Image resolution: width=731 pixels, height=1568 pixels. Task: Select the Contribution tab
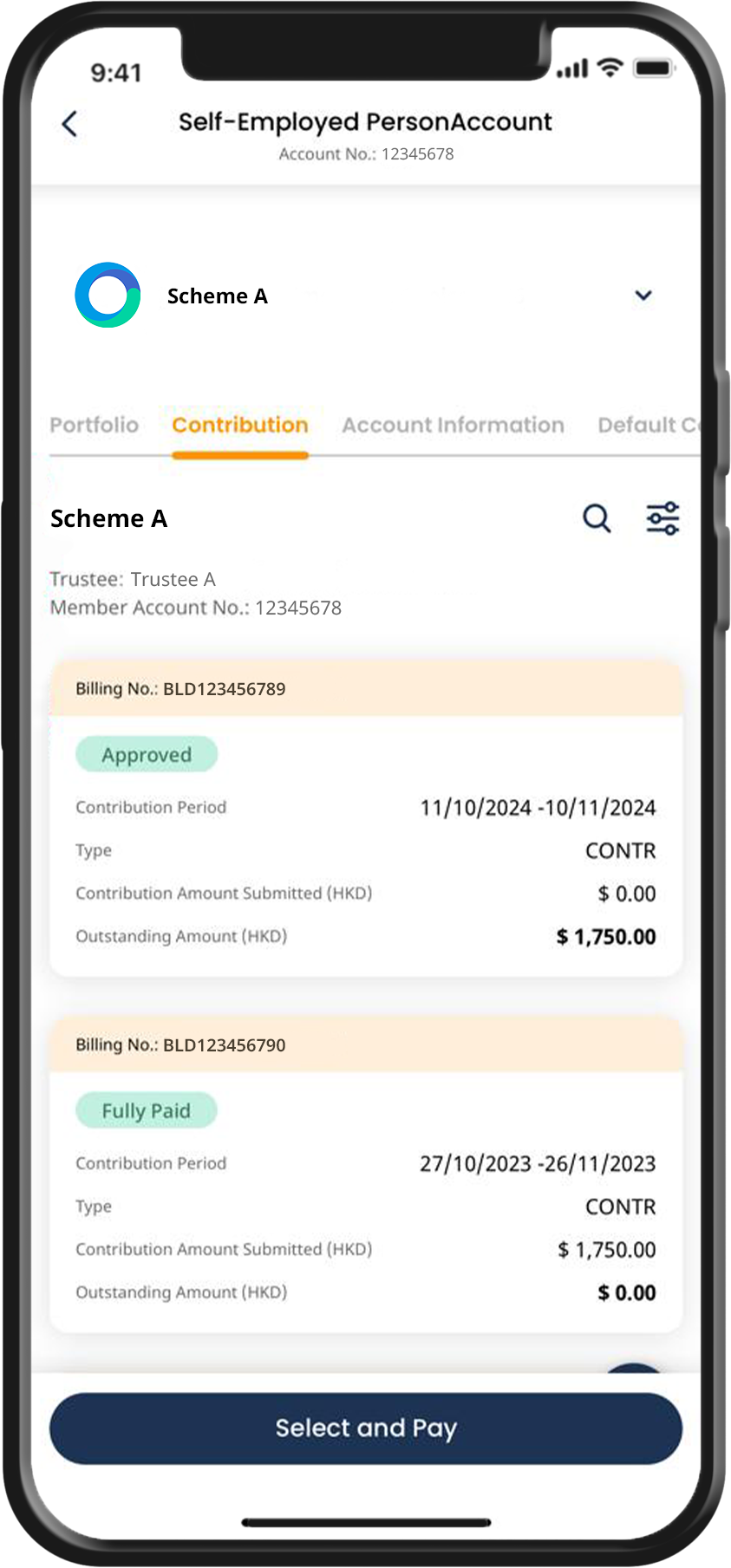click(x=240, y=425)
